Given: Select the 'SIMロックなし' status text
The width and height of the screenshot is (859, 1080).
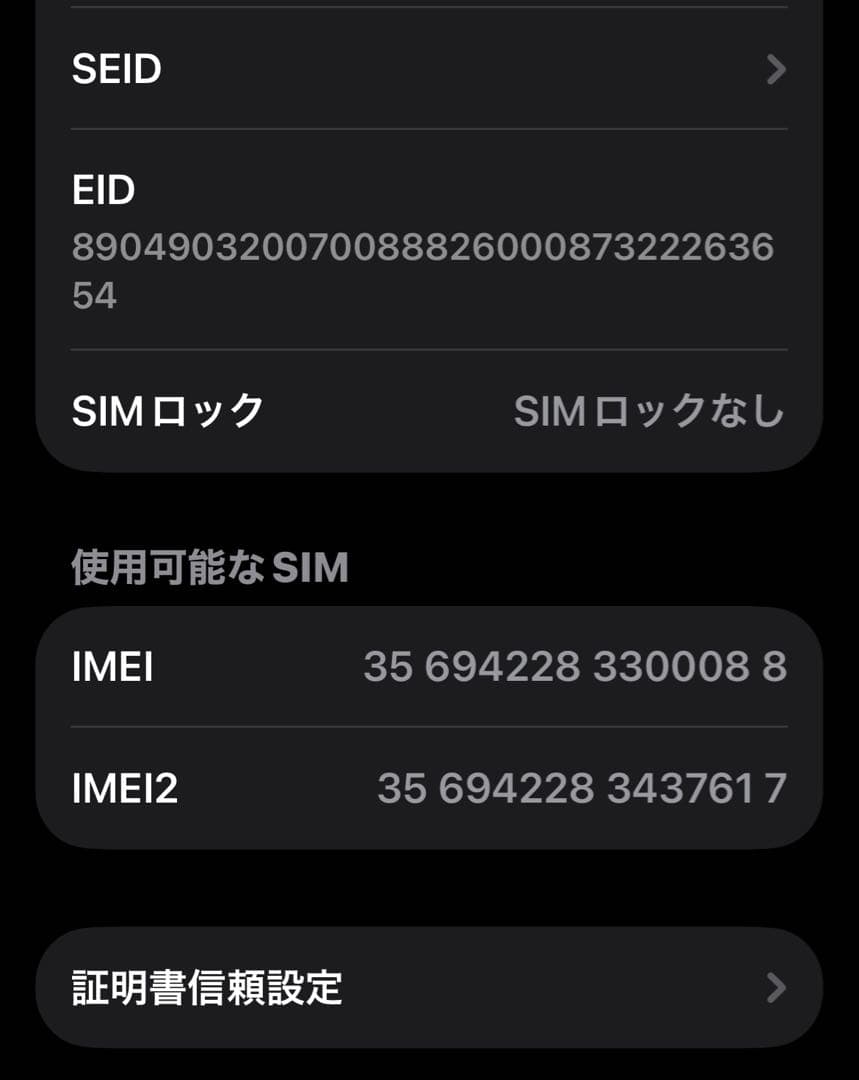Looking at the screenshot, I should (x=650, y=408).
